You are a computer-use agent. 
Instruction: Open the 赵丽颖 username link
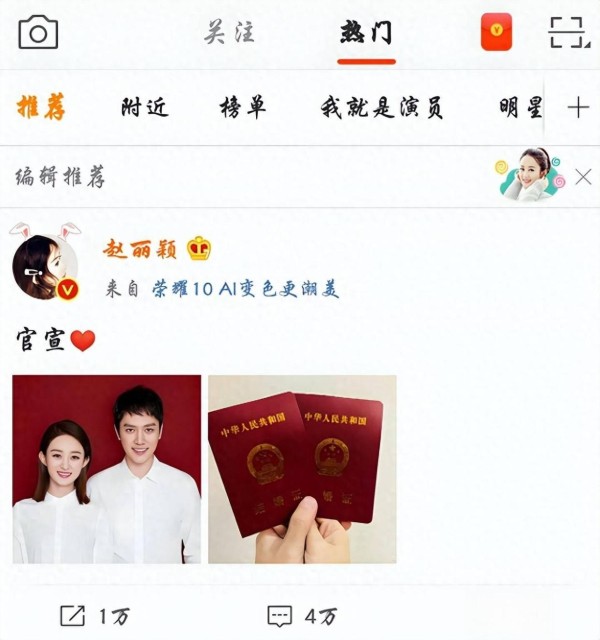click(140, 249)
